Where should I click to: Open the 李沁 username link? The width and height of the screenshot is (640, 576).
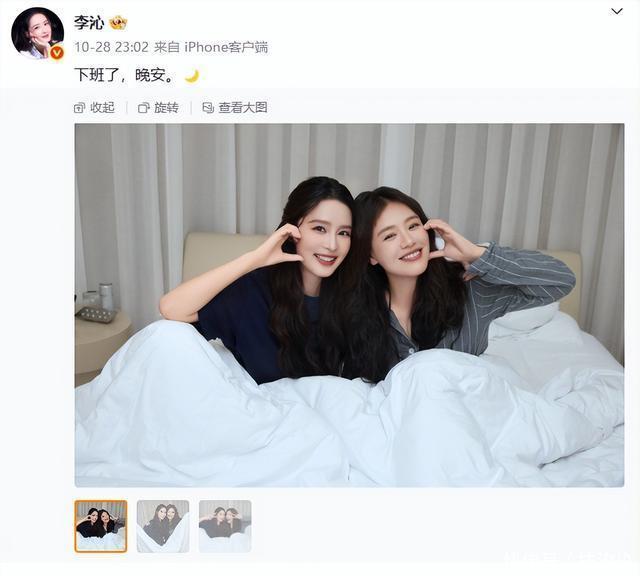pyautogui.click(x=89, y=22)
